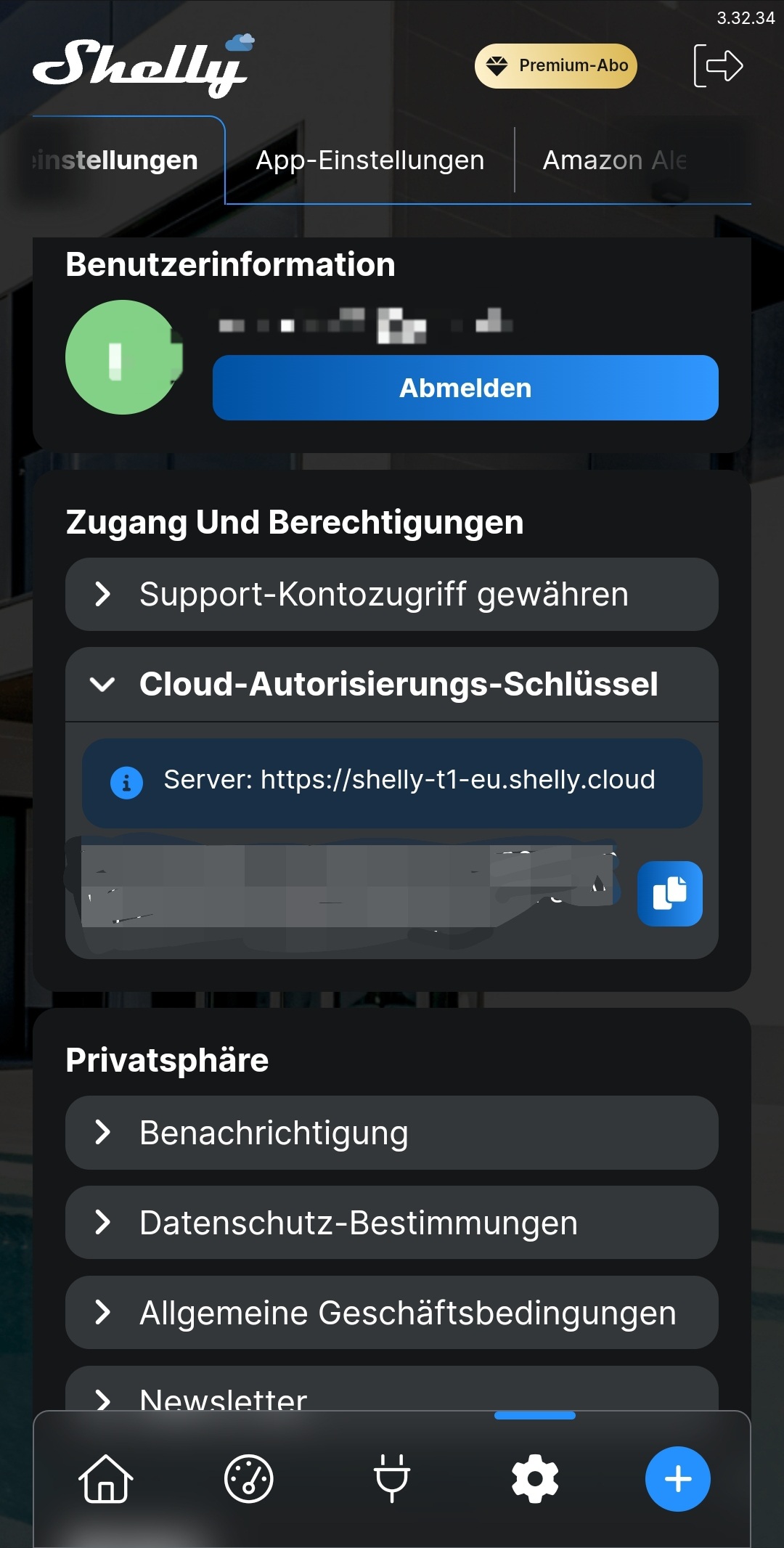
Task: Open Datenschutz-Bestimmungen
Action: click(392, 1223)
